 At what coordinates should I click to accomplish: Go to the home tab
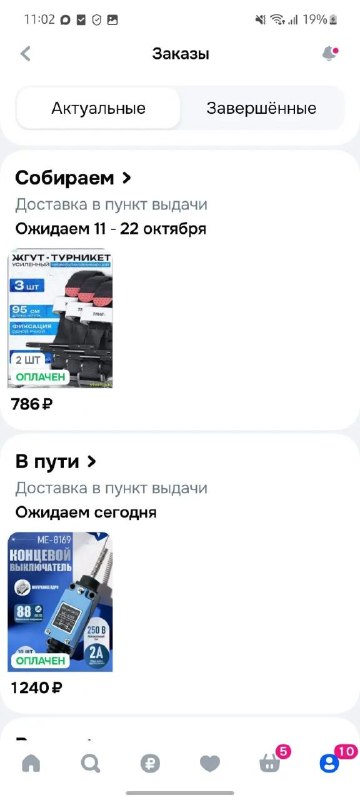[31, 763]
